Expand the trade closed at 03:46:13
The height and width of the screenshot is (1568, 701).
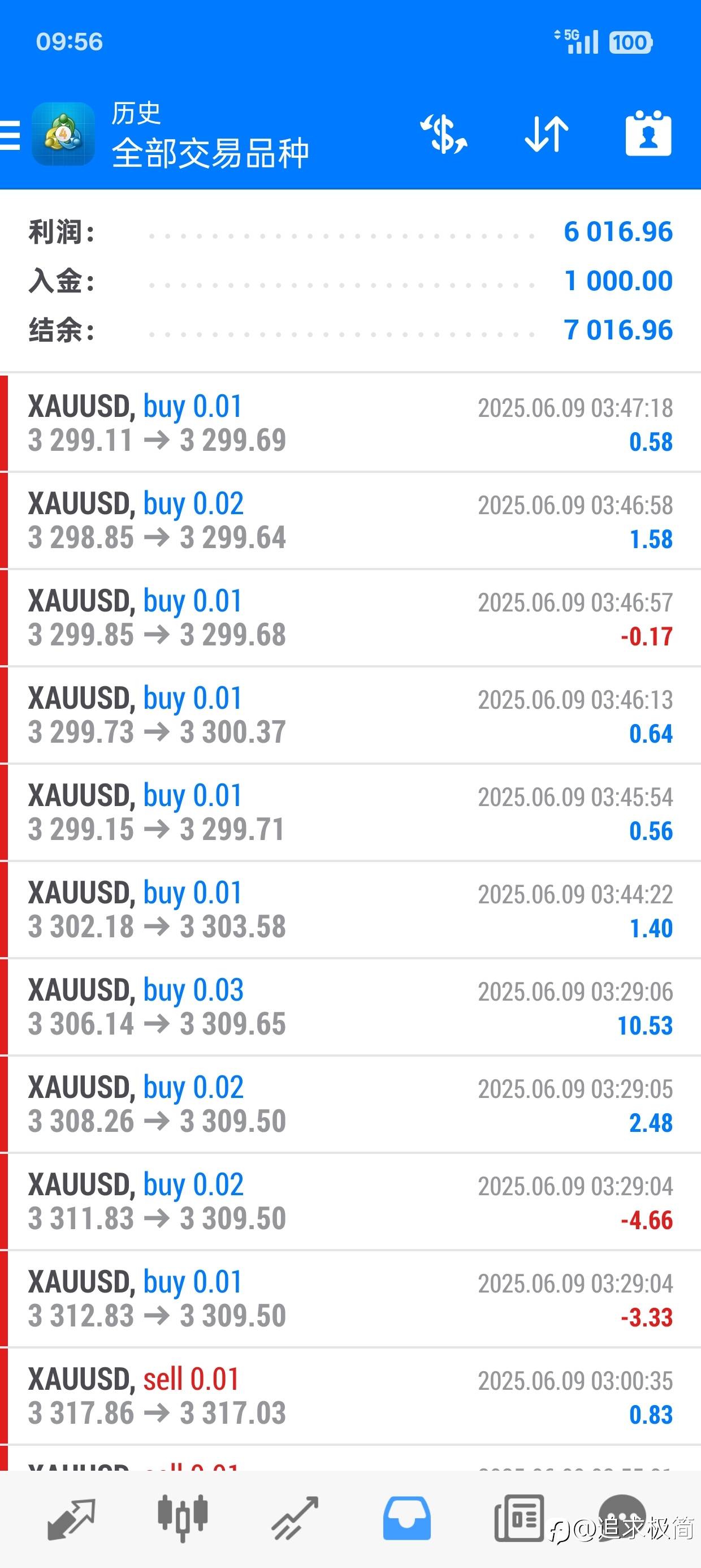coord(350,715)
